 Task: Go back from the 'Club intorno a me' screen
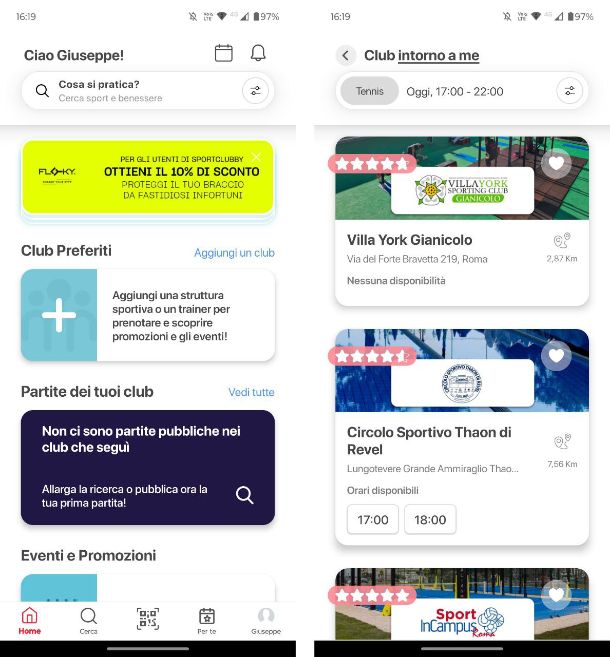point(346,56)
